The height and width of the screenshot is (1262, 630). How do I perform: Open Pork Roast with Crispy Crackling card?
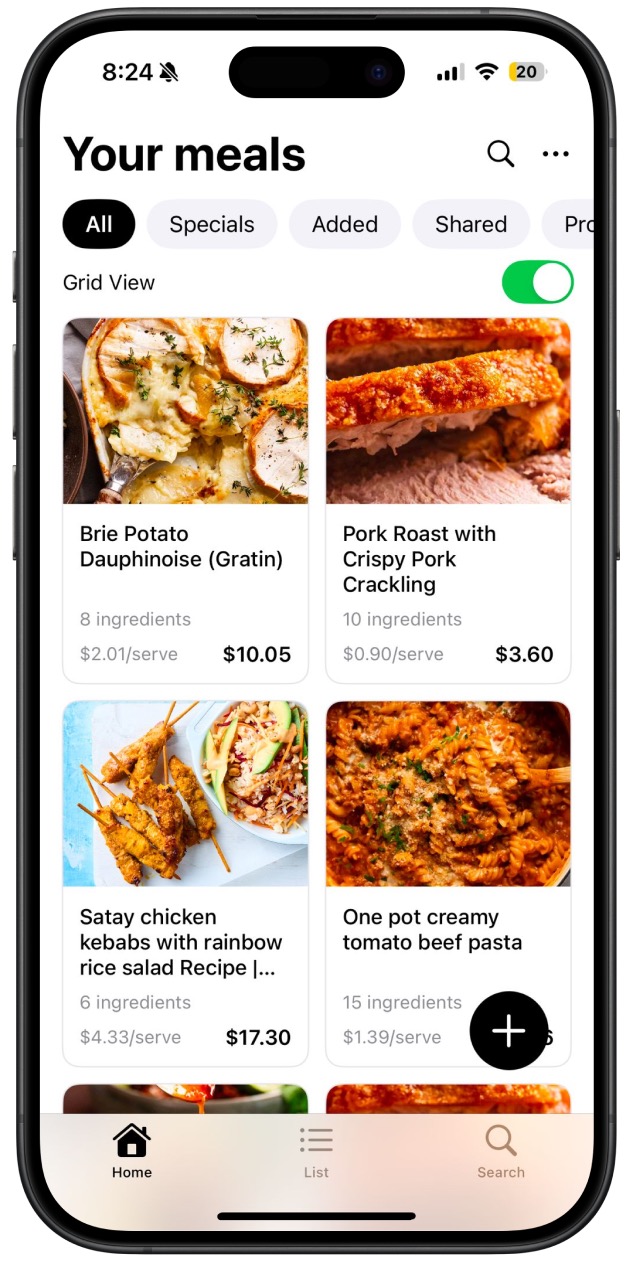[x=448, y=500]
